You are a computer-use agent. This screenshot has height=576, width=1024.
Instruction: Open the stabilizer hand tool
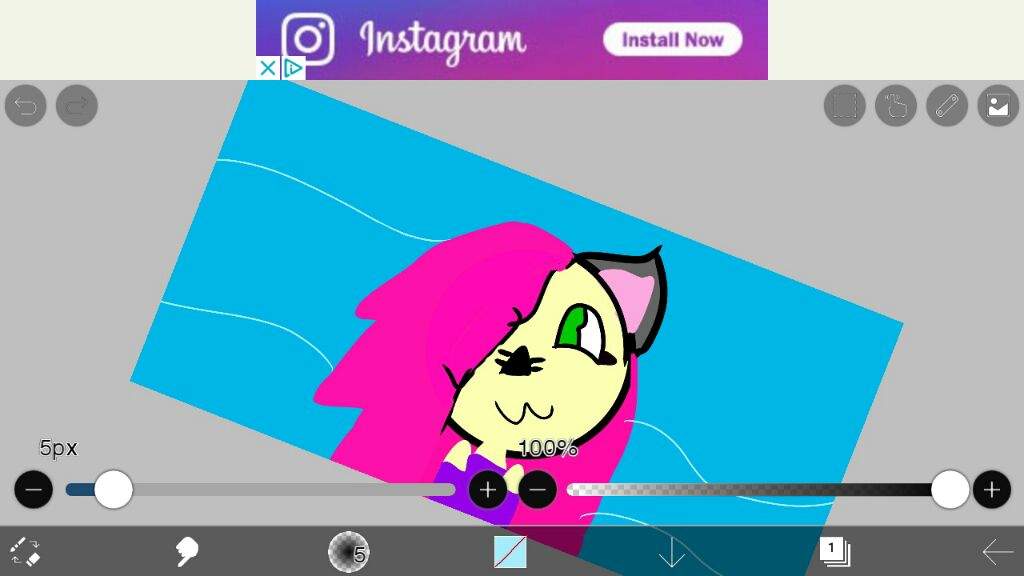click(x=896, y=105)
